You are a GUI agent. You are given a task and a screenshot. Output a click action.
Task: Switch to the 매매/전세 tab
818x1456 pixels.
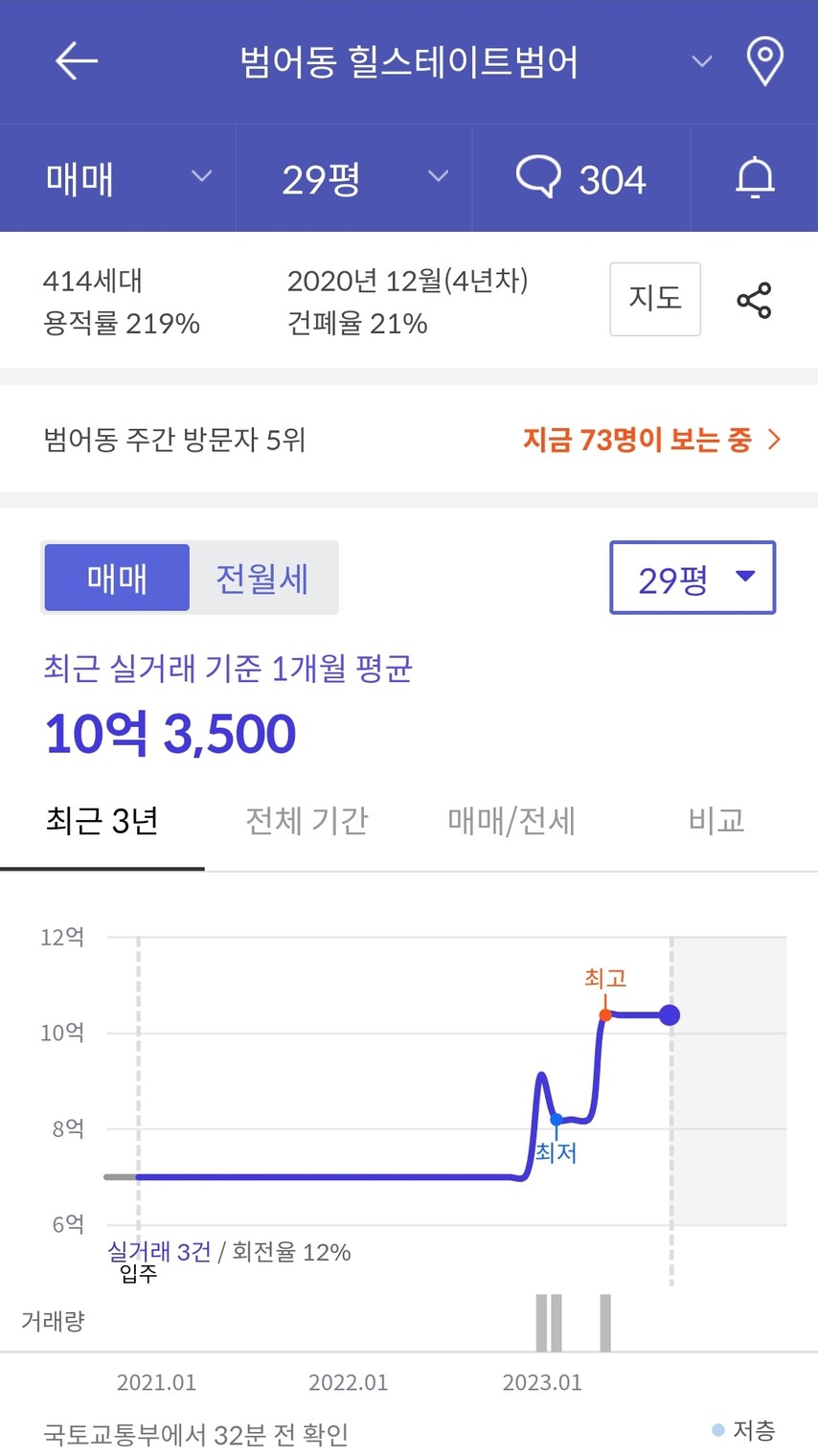click(511, 822)
